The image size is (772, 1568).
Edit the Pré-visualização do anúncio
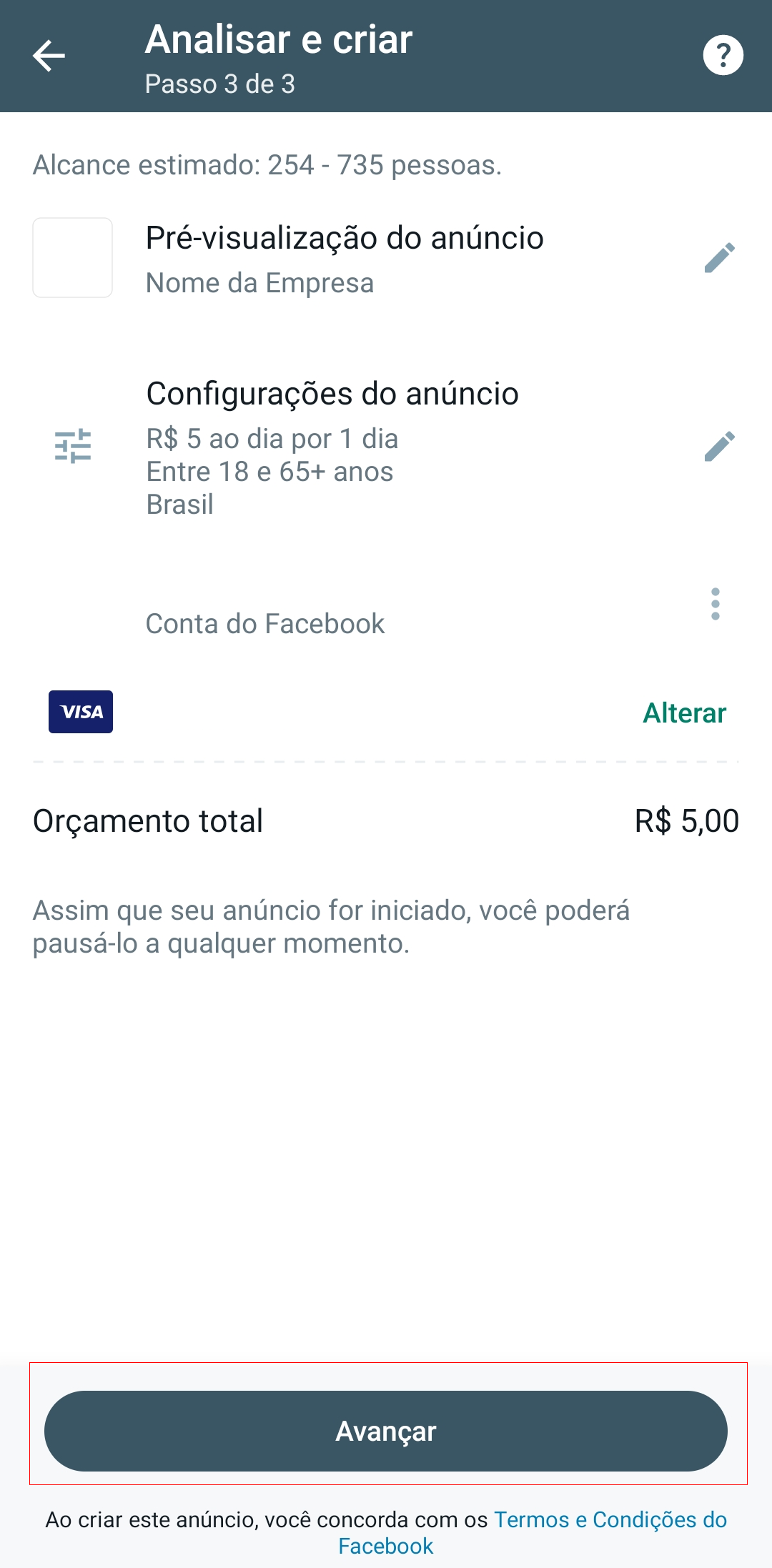point(719,258)
